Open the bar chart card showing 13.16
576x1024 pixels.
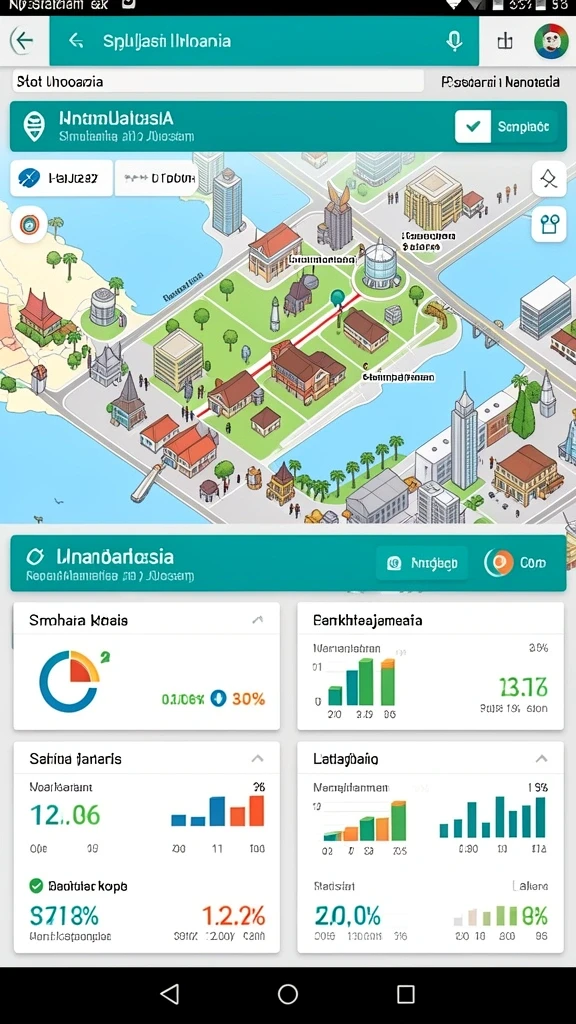[430, 666]
